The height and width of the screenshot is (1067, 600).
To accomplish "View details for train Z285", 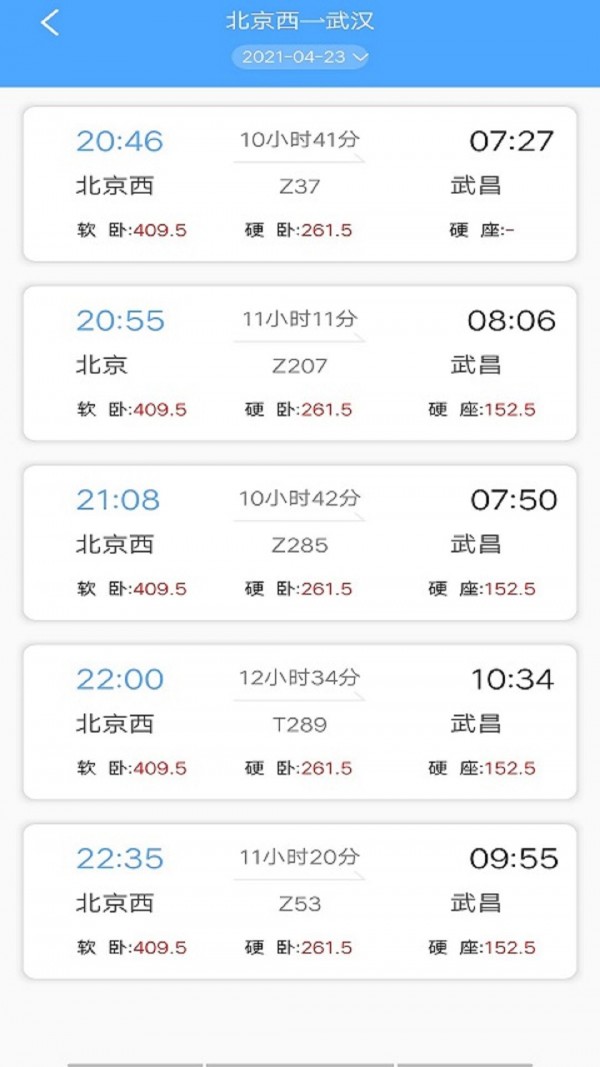I will [x=300, y=543].
